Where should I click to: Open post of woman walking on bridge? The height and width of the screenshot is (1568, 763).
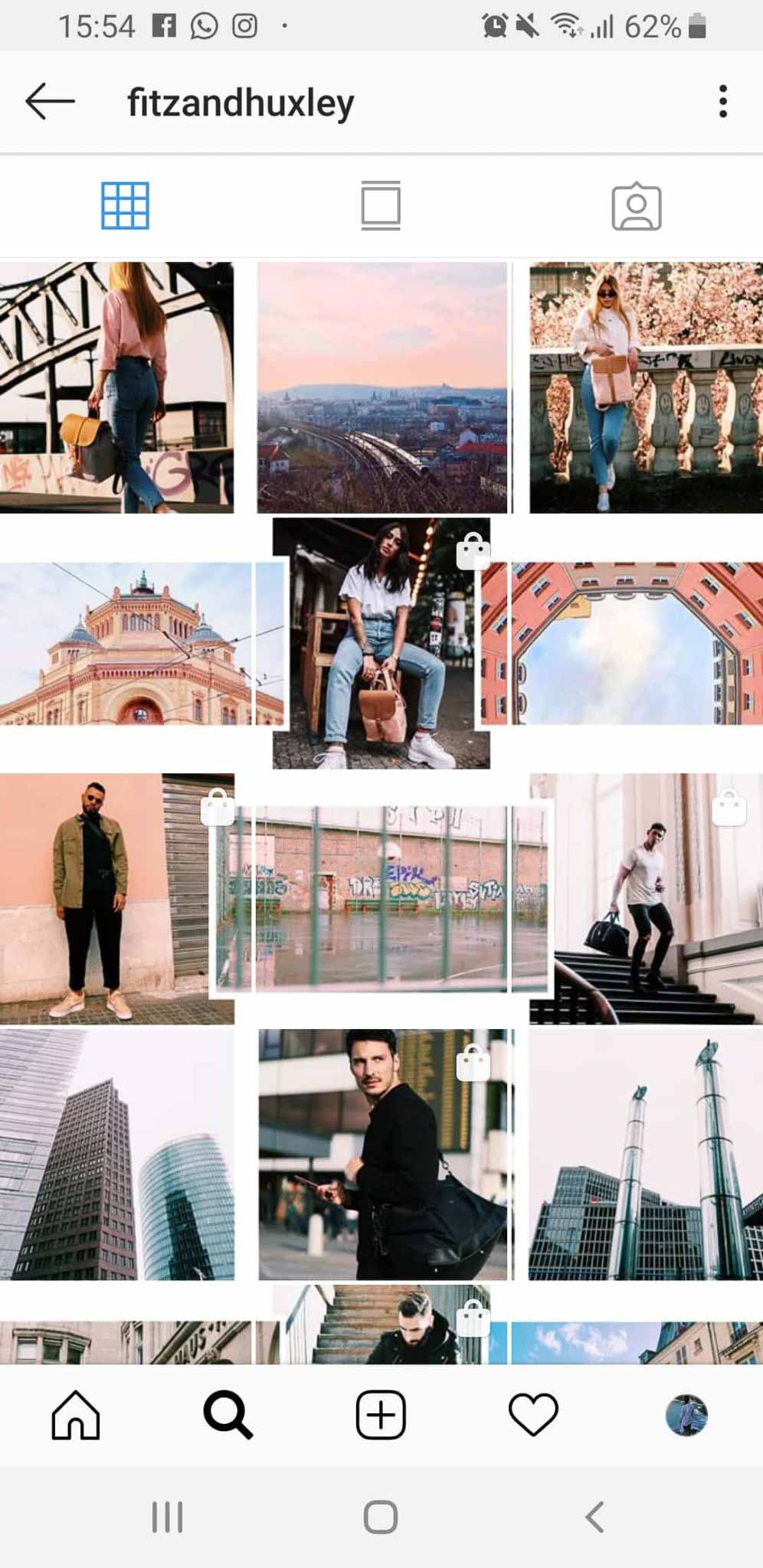tap(116, 387)
